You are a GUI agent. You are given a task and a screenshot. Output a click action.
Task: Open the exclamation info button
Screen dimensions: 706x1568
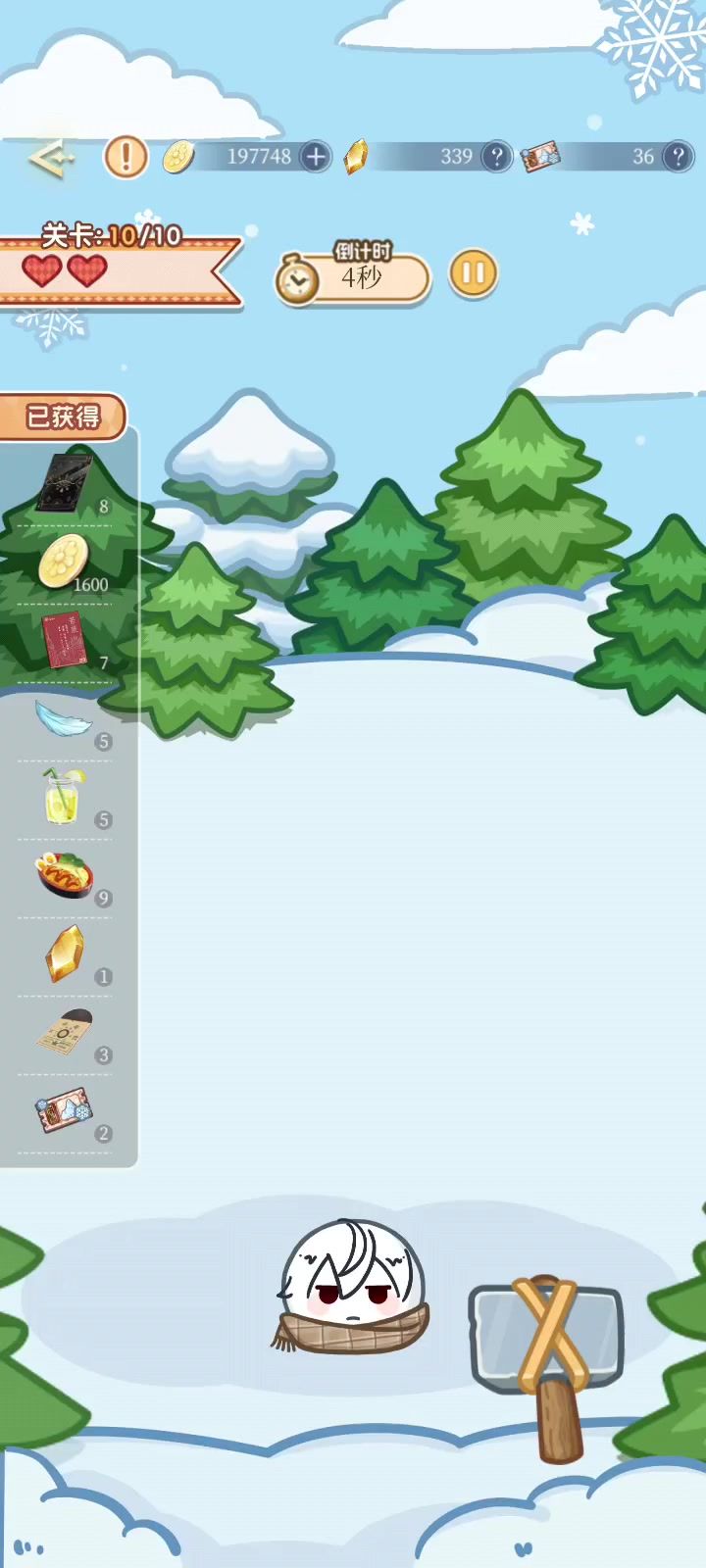(126, 157)
